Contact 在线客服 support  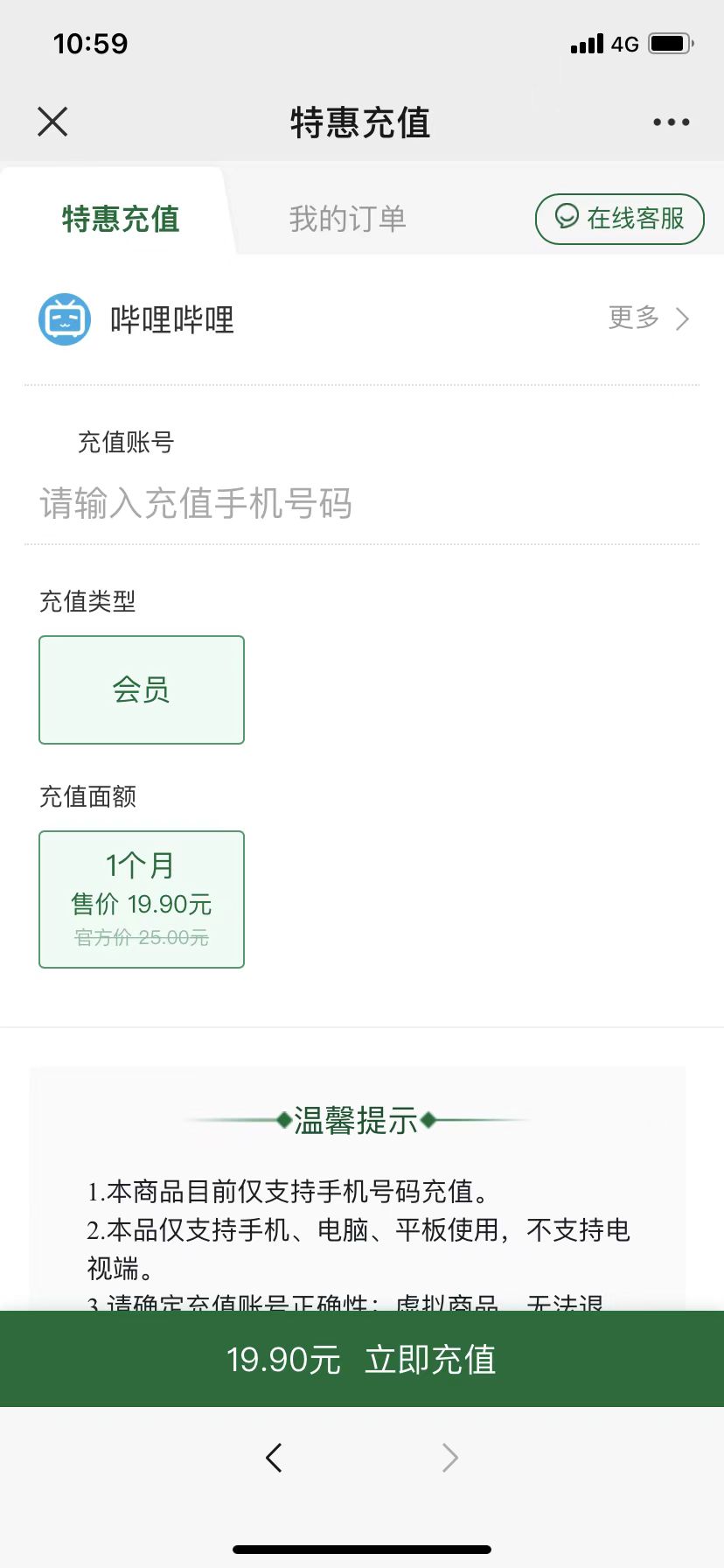pyautogui.click(x=619, y=219)
